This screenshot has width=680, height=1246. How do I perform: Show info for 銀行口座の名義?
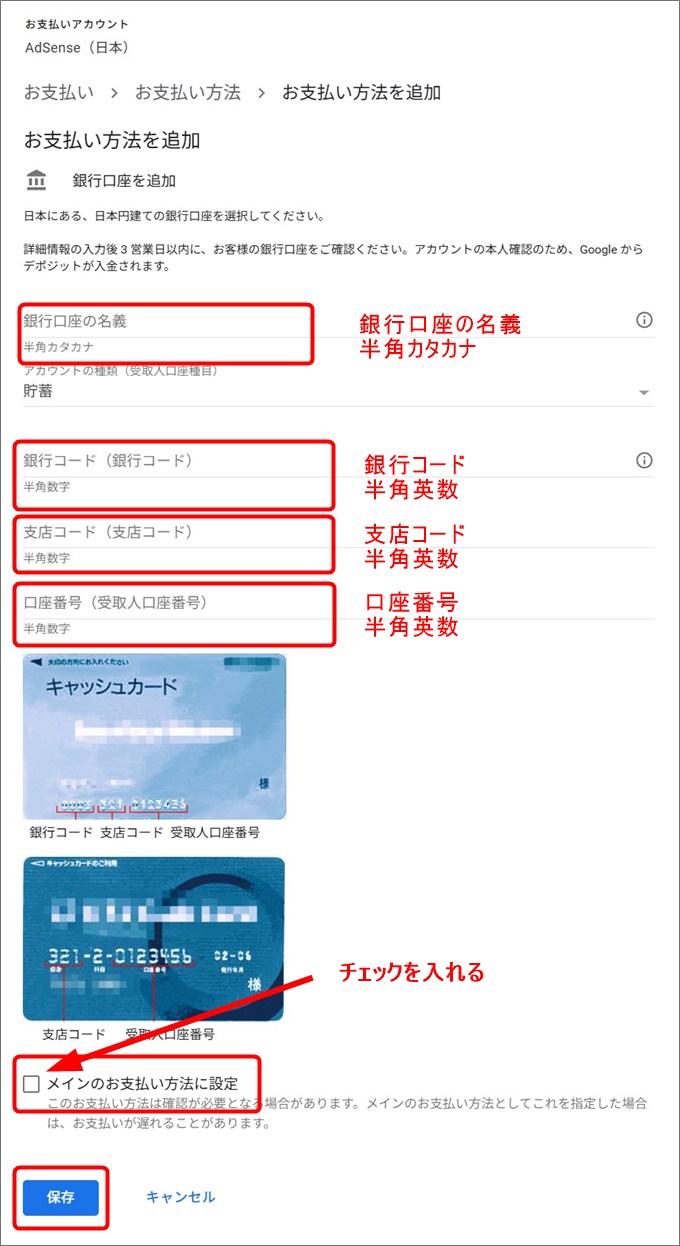point(644,320)
